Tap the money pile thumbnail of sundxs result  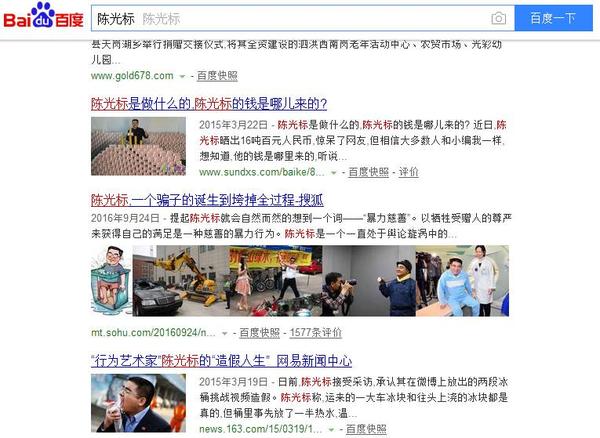[139, 146]
